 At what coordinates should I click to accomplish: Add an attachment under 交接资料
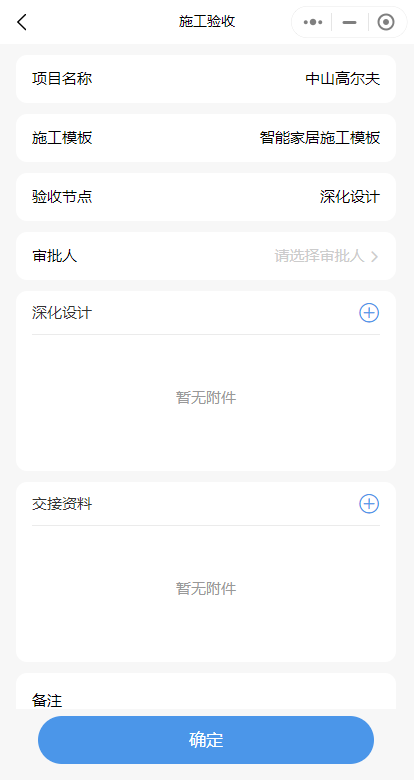(x=369, y=504)
